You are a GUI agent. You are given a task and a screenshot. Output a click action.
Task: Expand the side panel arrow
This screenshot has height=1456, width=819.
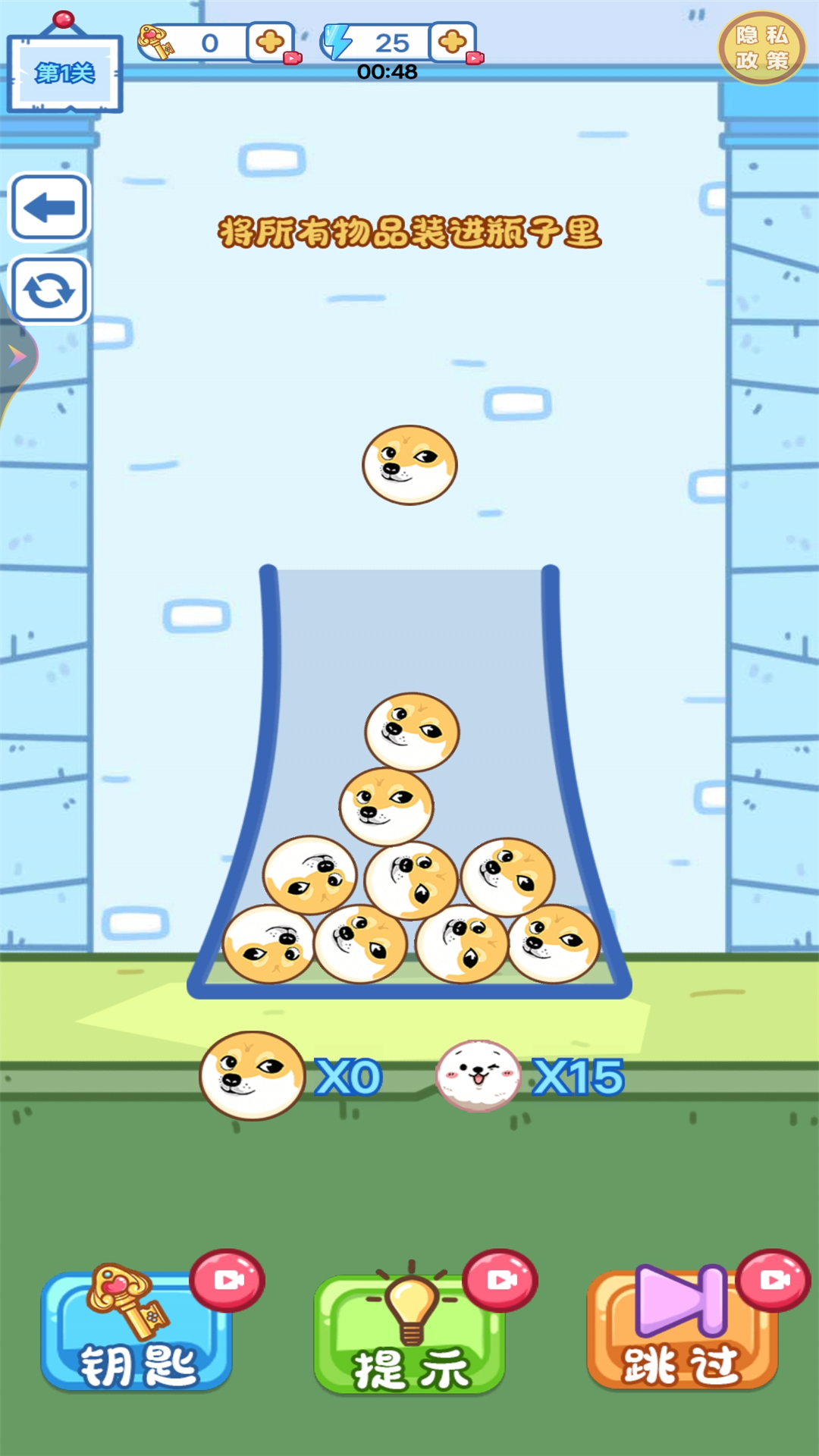pyautogui.click(x=17, y=356)
